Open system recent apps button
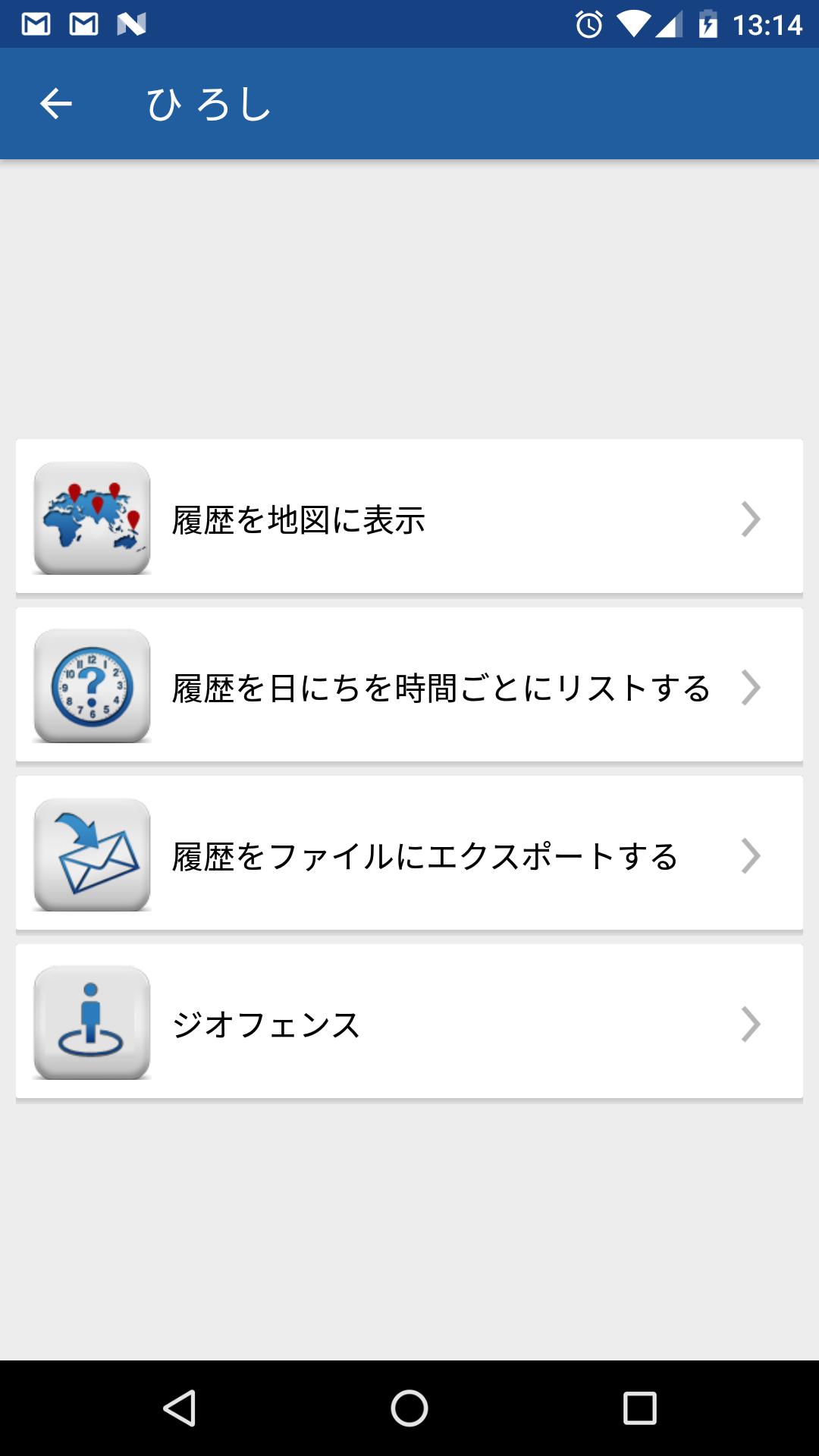The height and width of the screenshot is (1456, 819). pyautogui.click(x=639, y=1408)
